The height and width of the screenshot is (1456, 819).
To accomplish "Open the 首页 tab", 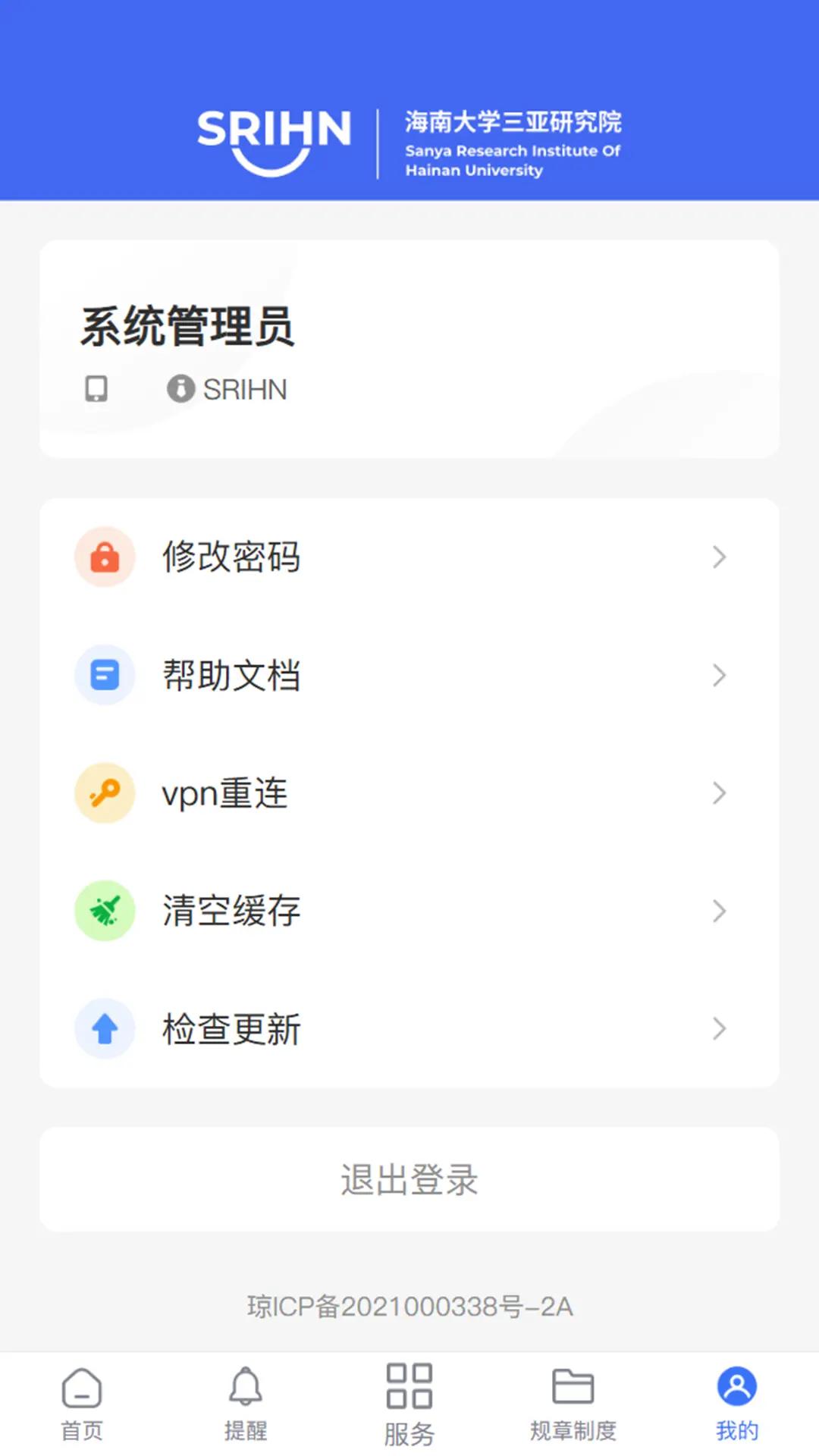I will (81, 1403).
